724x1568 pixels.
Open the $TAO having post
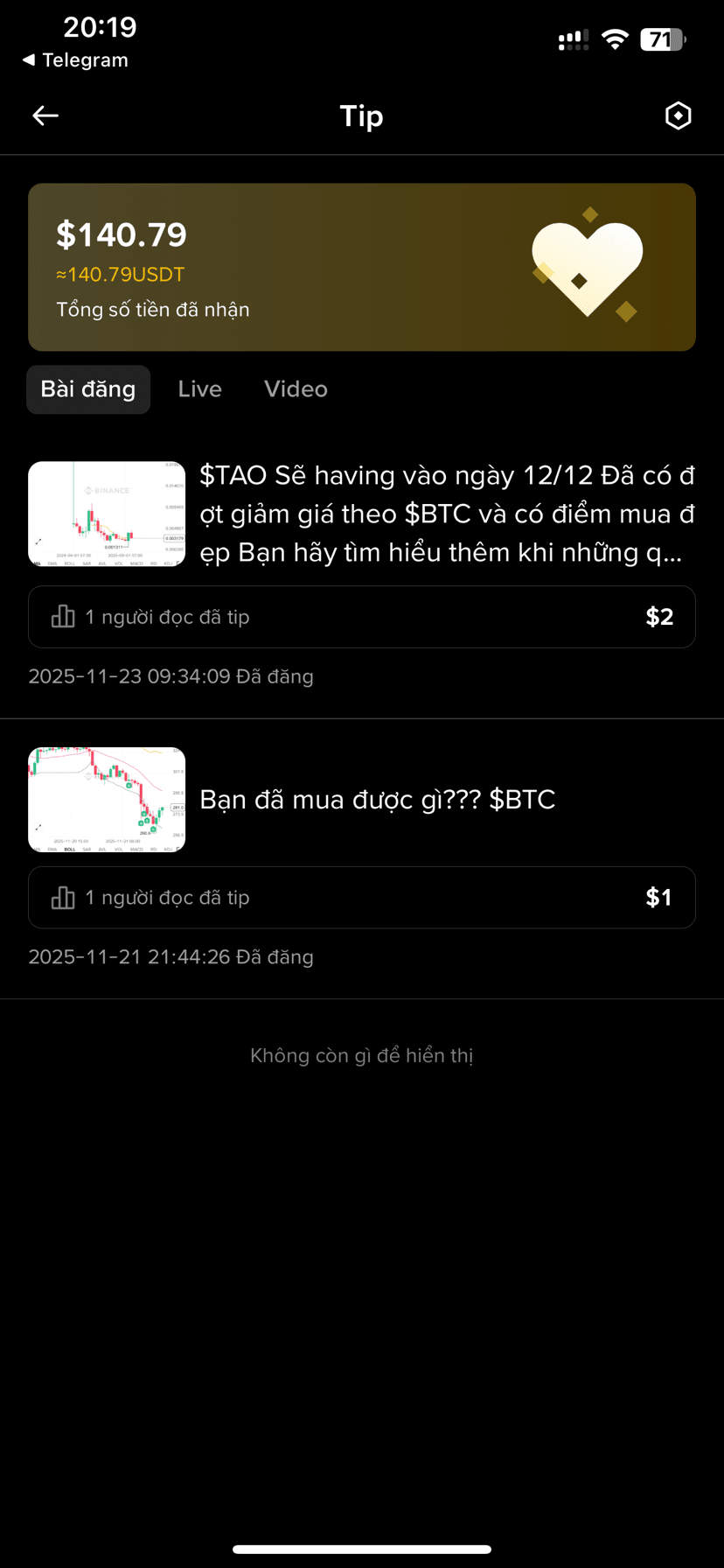click(x=446, y=514)
